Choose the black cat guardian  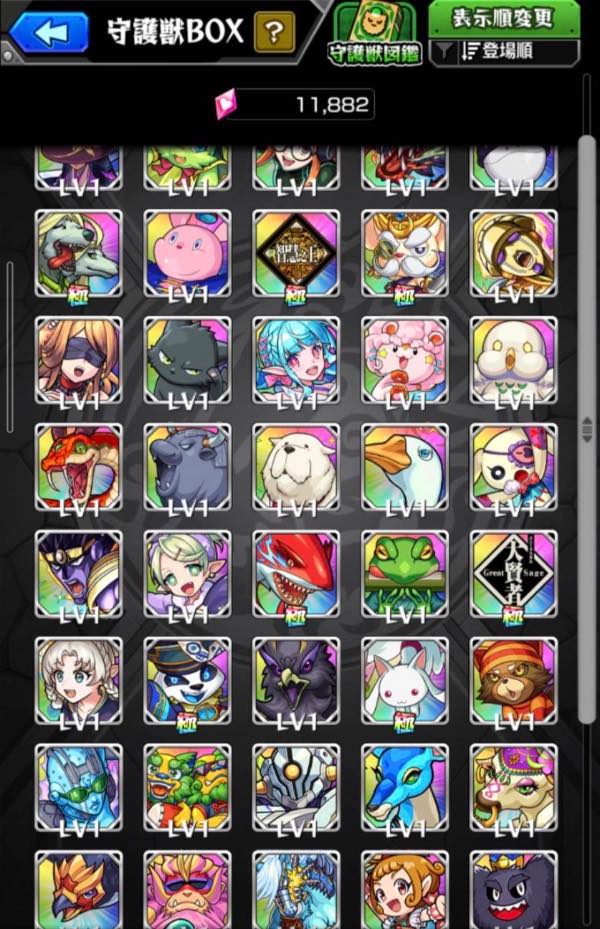[187, 360]
